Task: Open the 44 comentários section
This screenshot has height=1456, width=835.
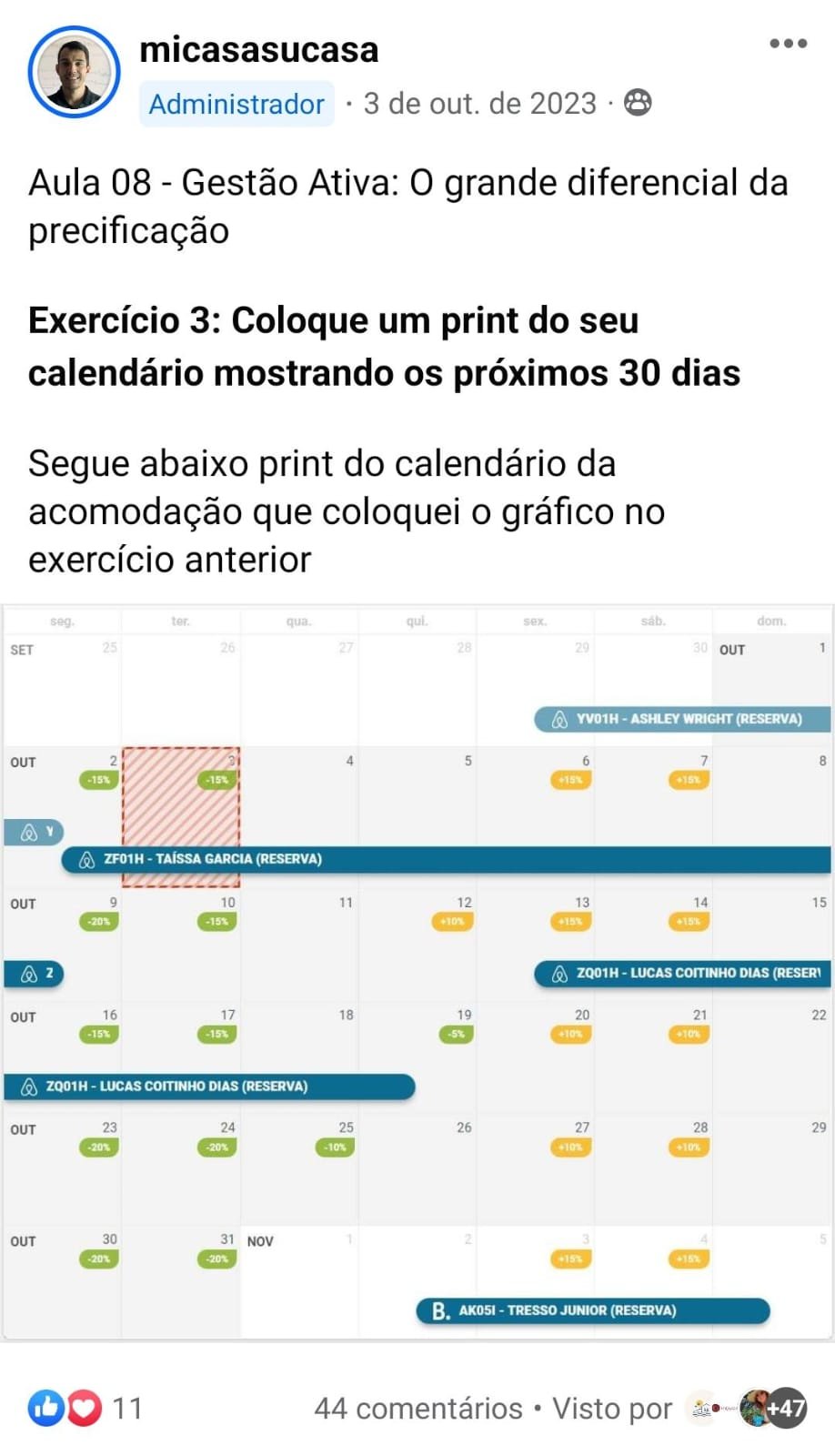Action: tap(418, 1408)
